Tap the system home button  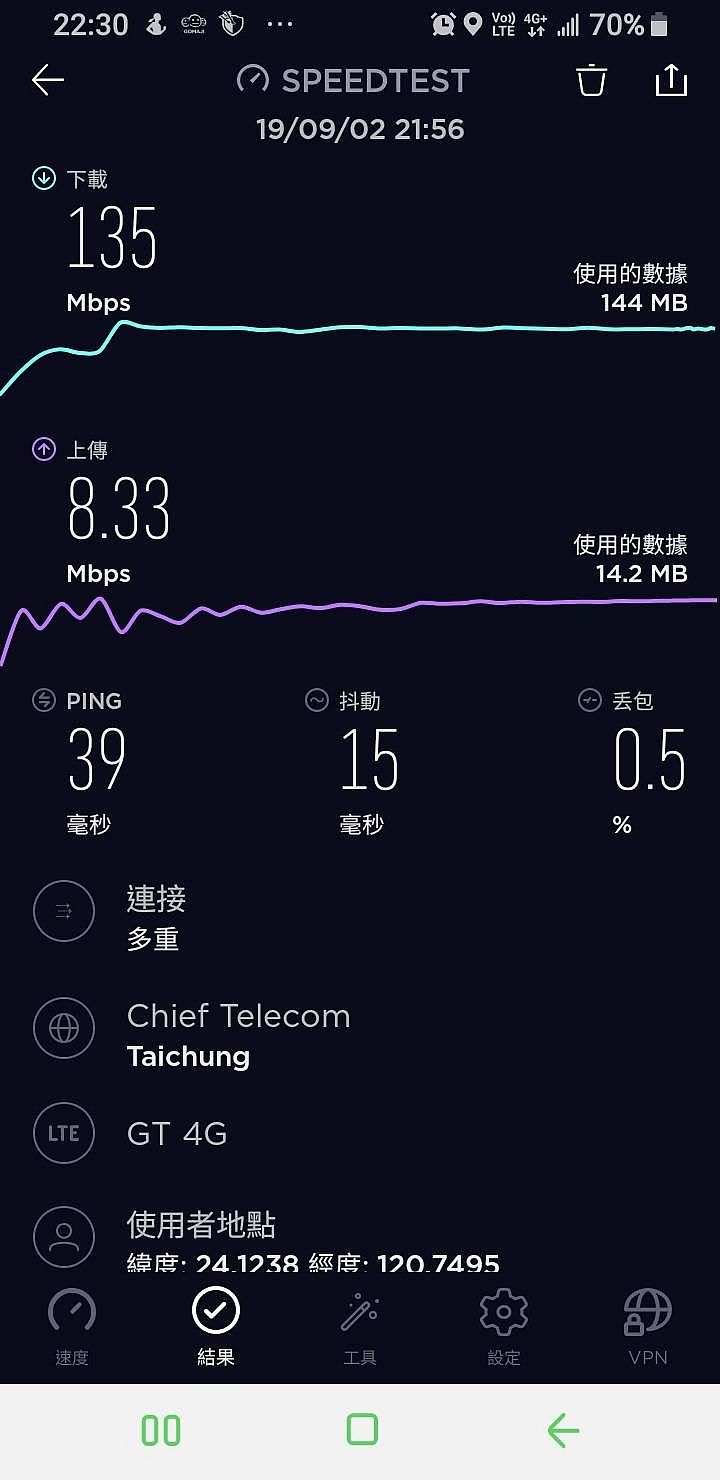tap(362, 1430)
